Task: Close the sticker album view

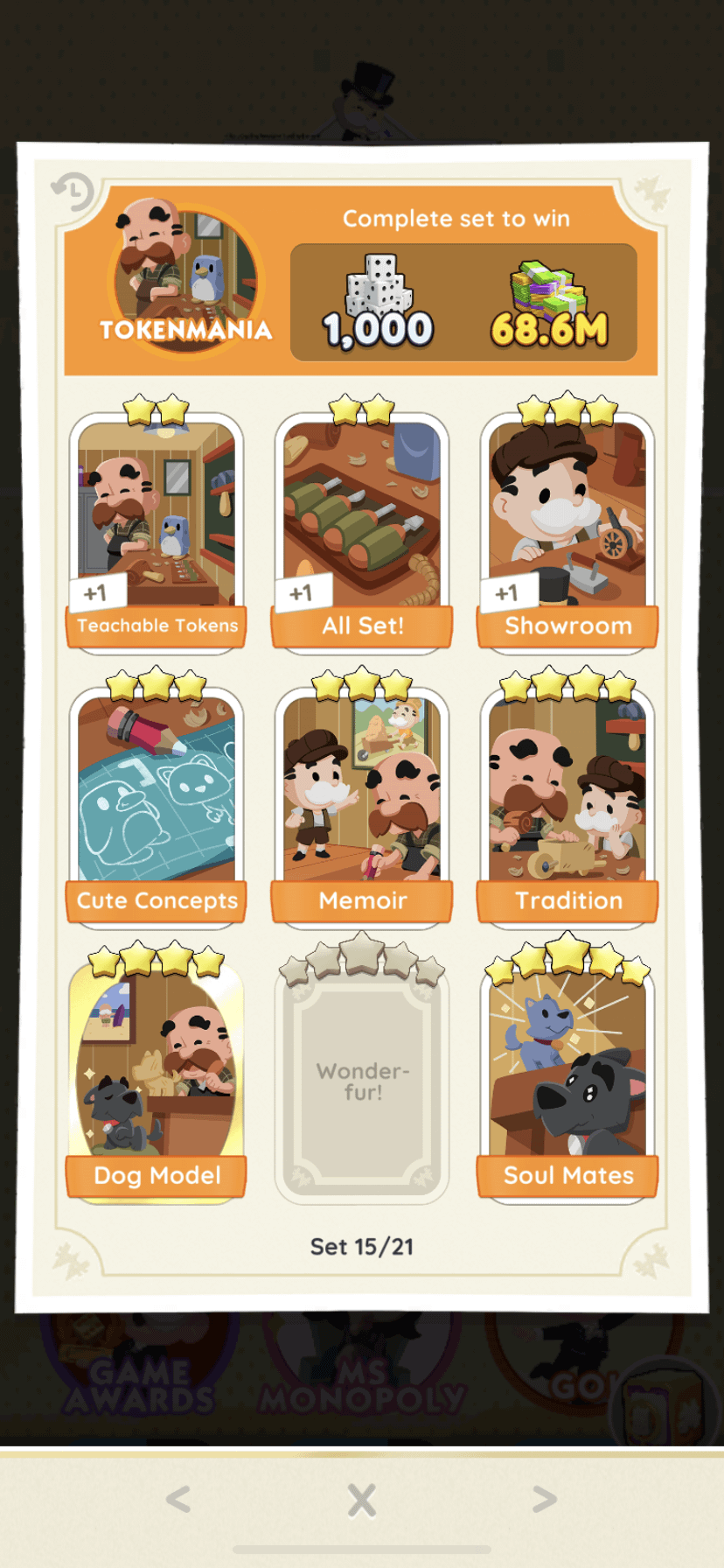Action: (362, 1499)
